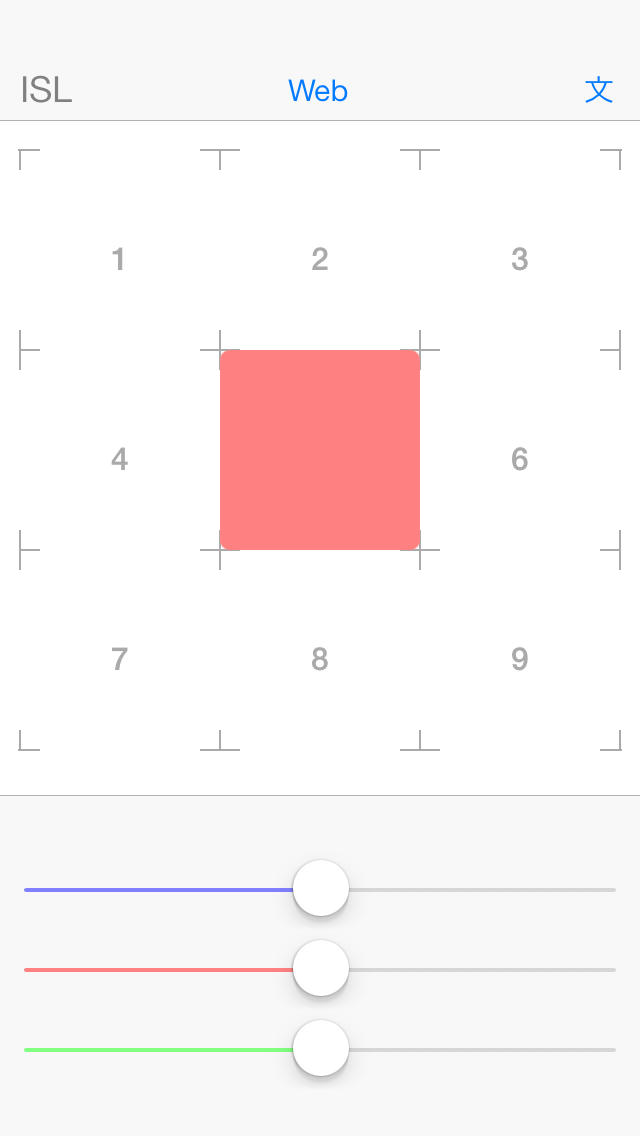Image resolution: width=640 pixels, height=1136 pixels.
Task: Tap the highlighted red center cell
Action: 320,450
